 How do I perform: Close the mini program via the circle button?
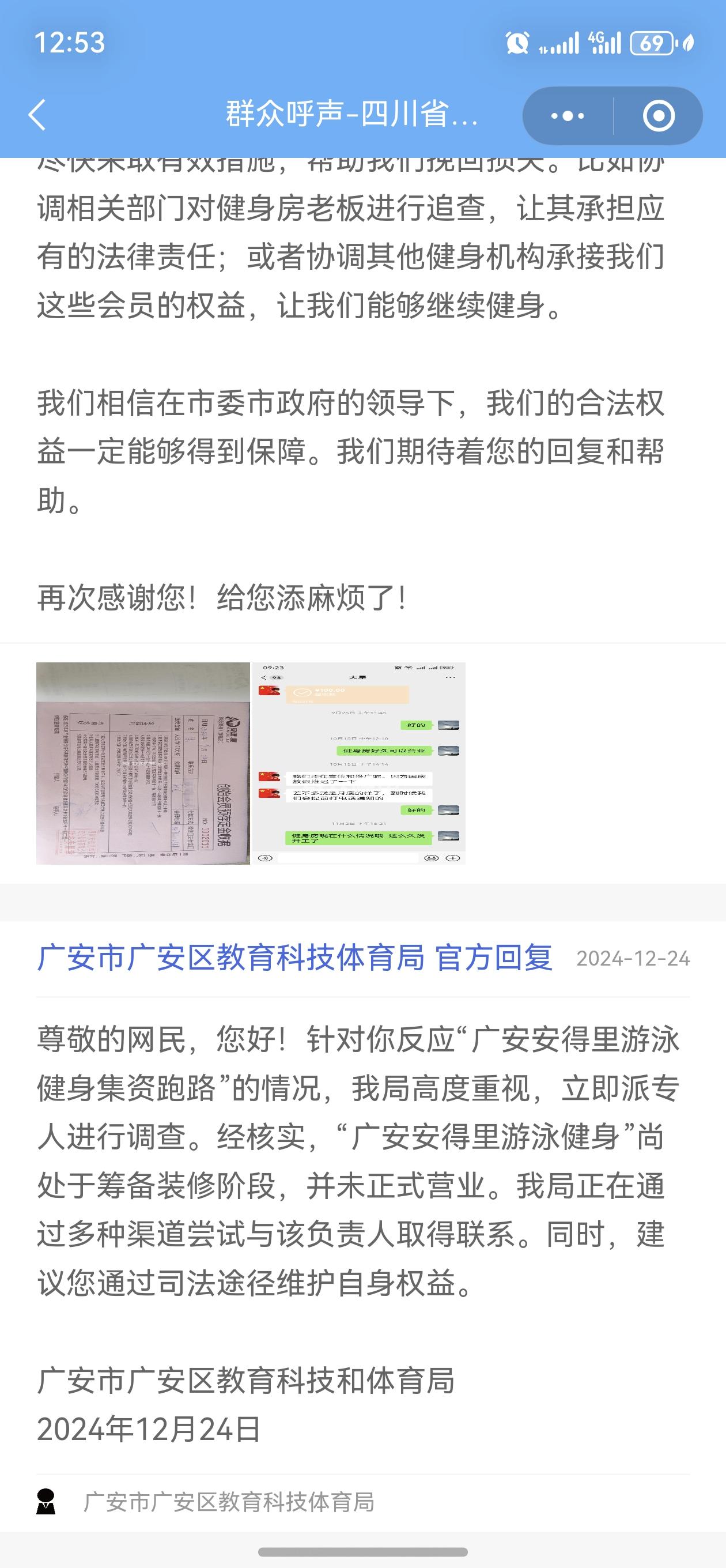click(x=659, y=116)
